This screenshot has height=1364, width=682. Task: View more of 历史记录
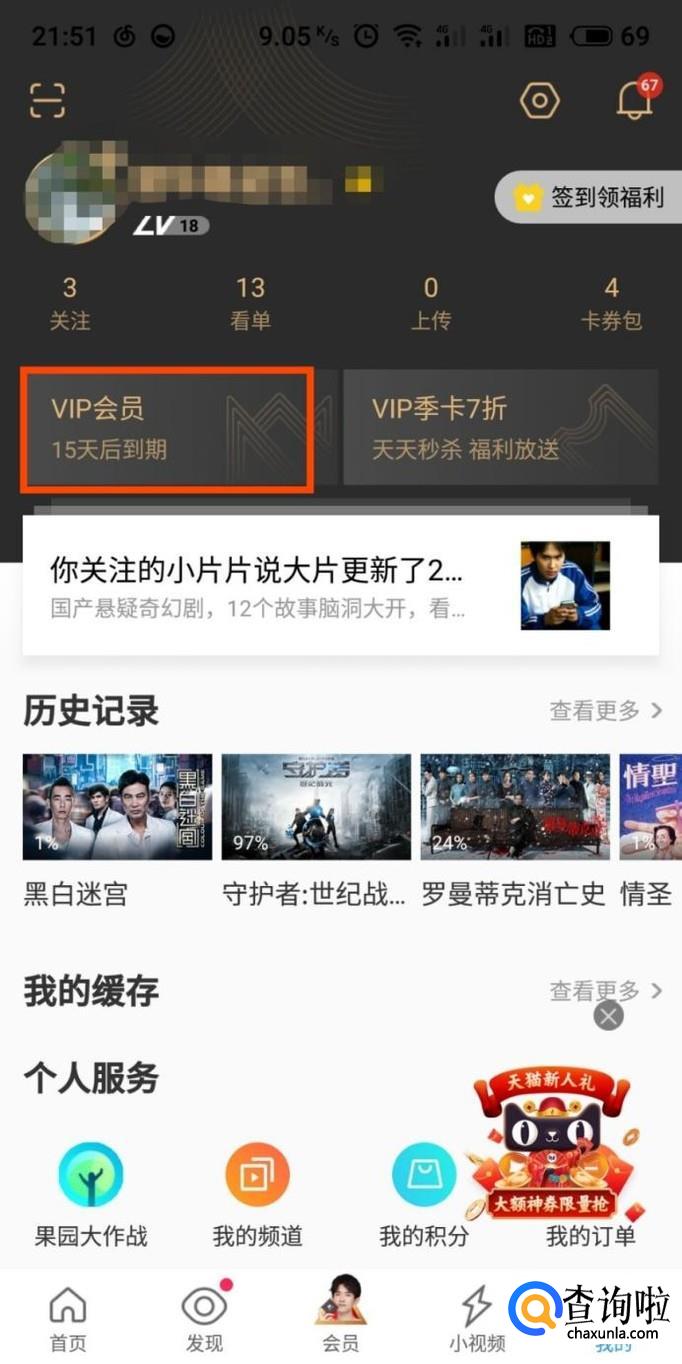click(x=606, y=711)
